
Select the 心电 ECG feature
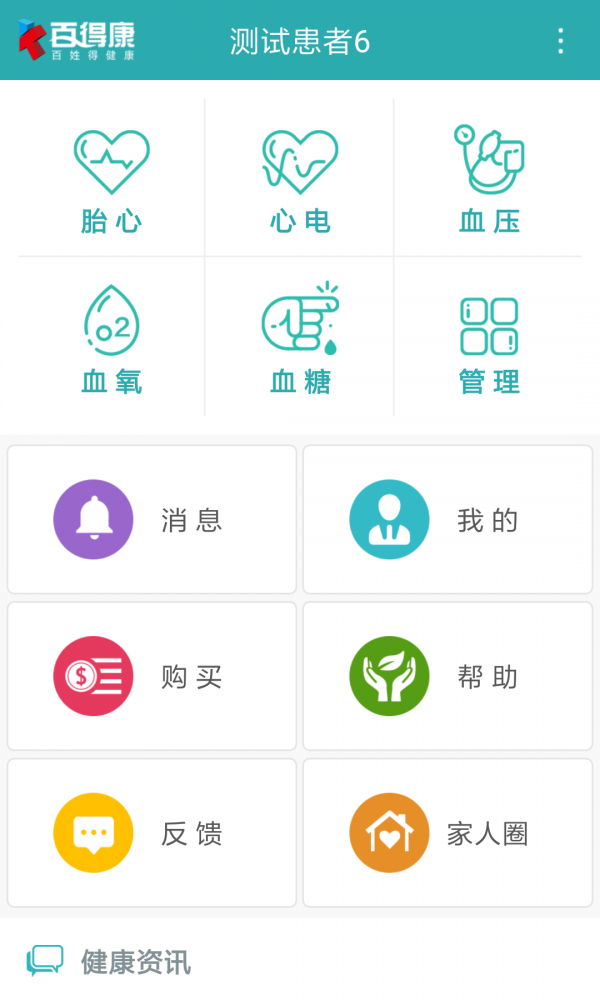[300, 180]
